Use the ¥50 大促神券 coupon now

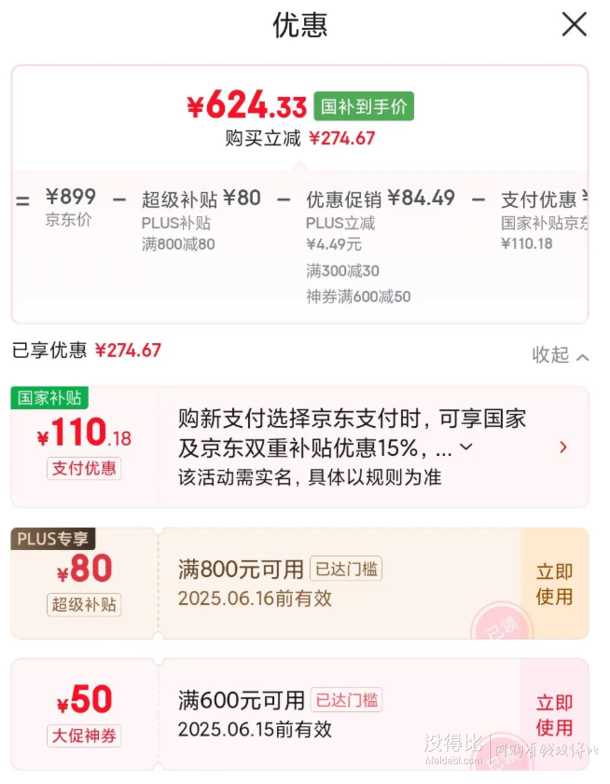tap(554, 714)
